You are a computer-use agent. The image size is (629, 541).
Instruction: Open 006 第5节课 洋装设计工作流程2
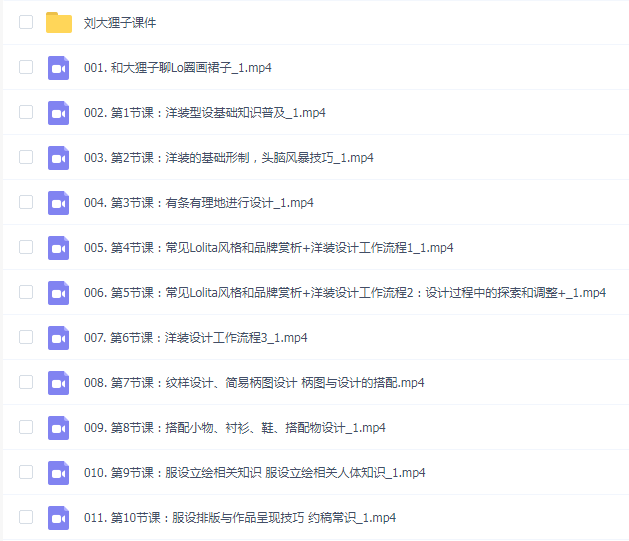344,293
